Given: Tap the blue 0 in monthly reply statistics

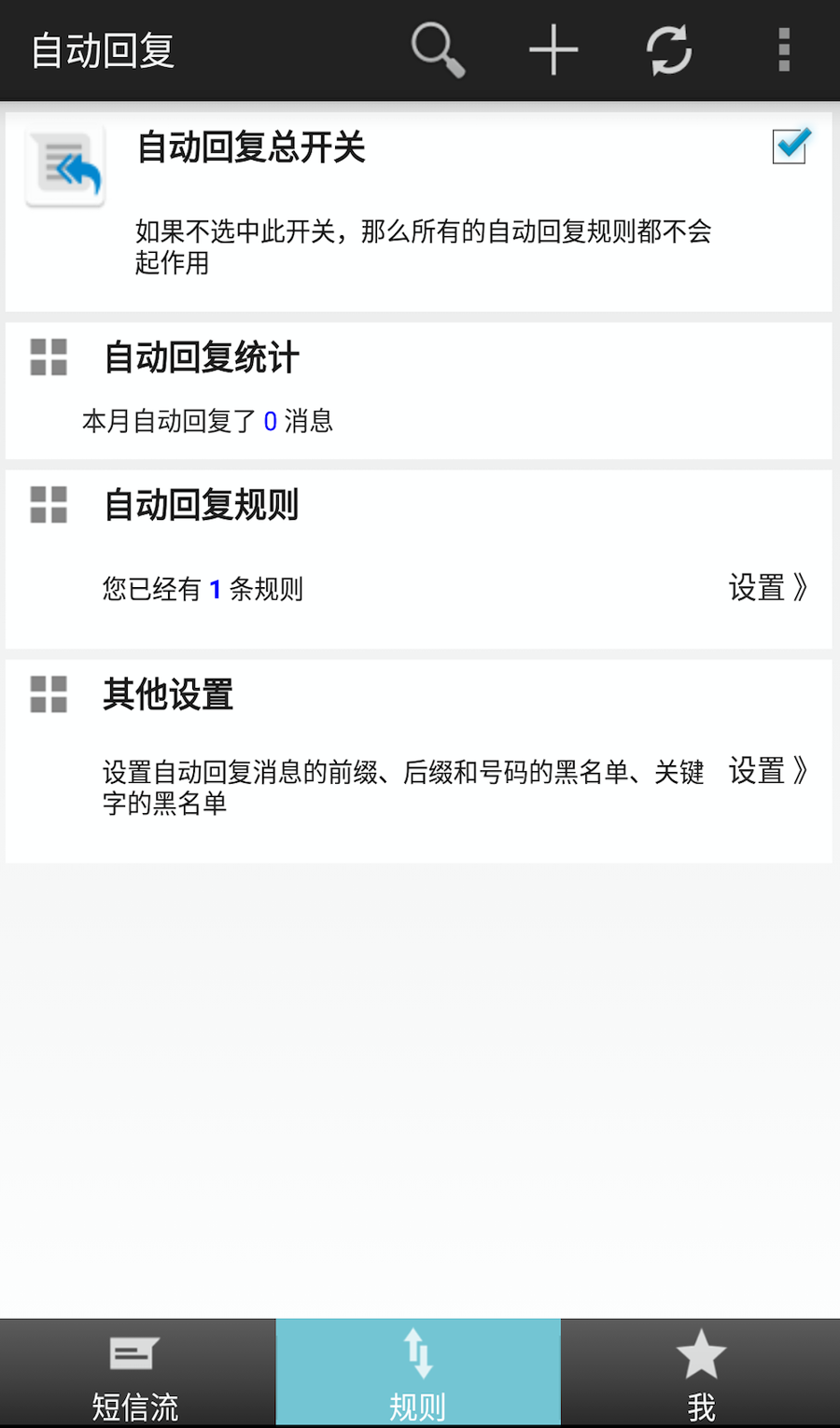Looking at the screenshot, I should click(x=270, y=422).
